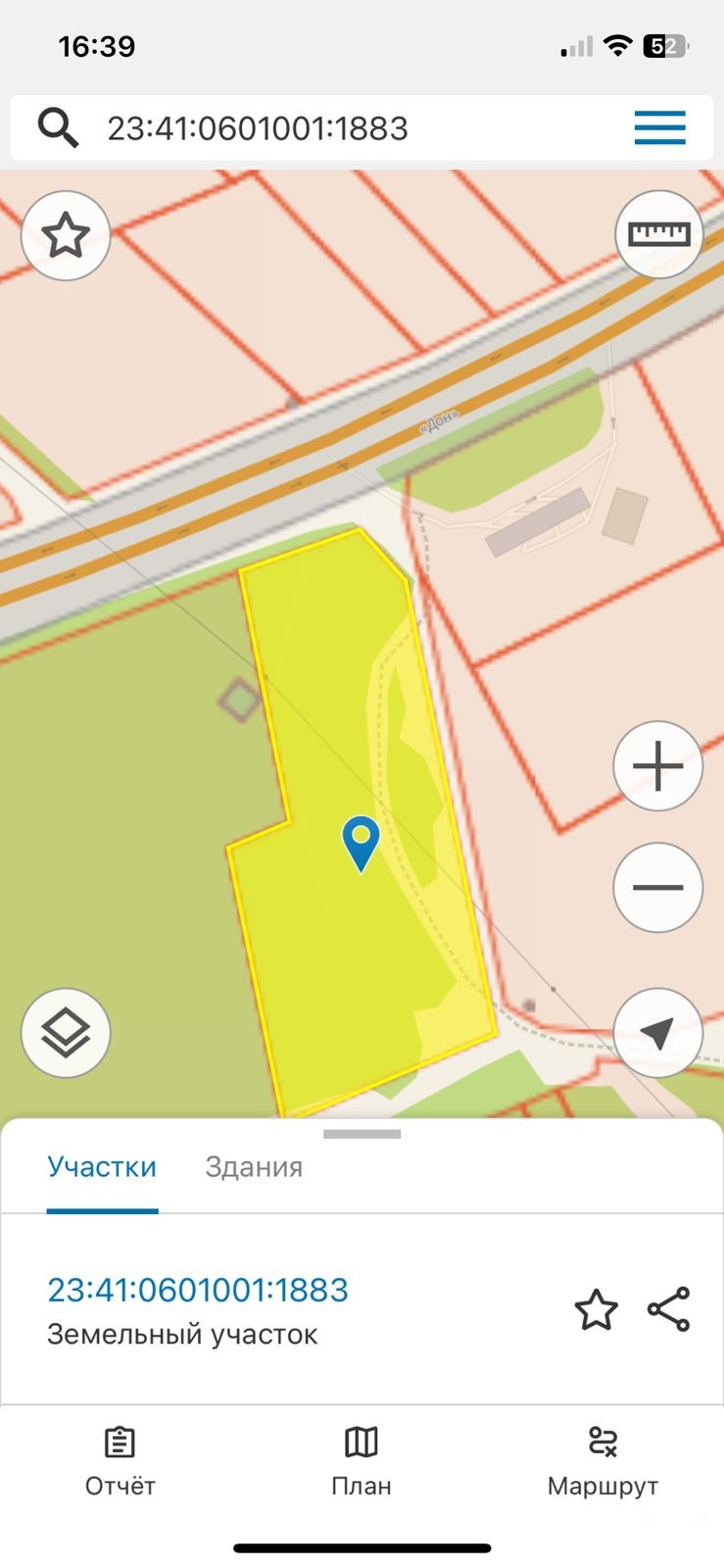
Task: Select the Участки tab
Action: [x=102, y=1167]
